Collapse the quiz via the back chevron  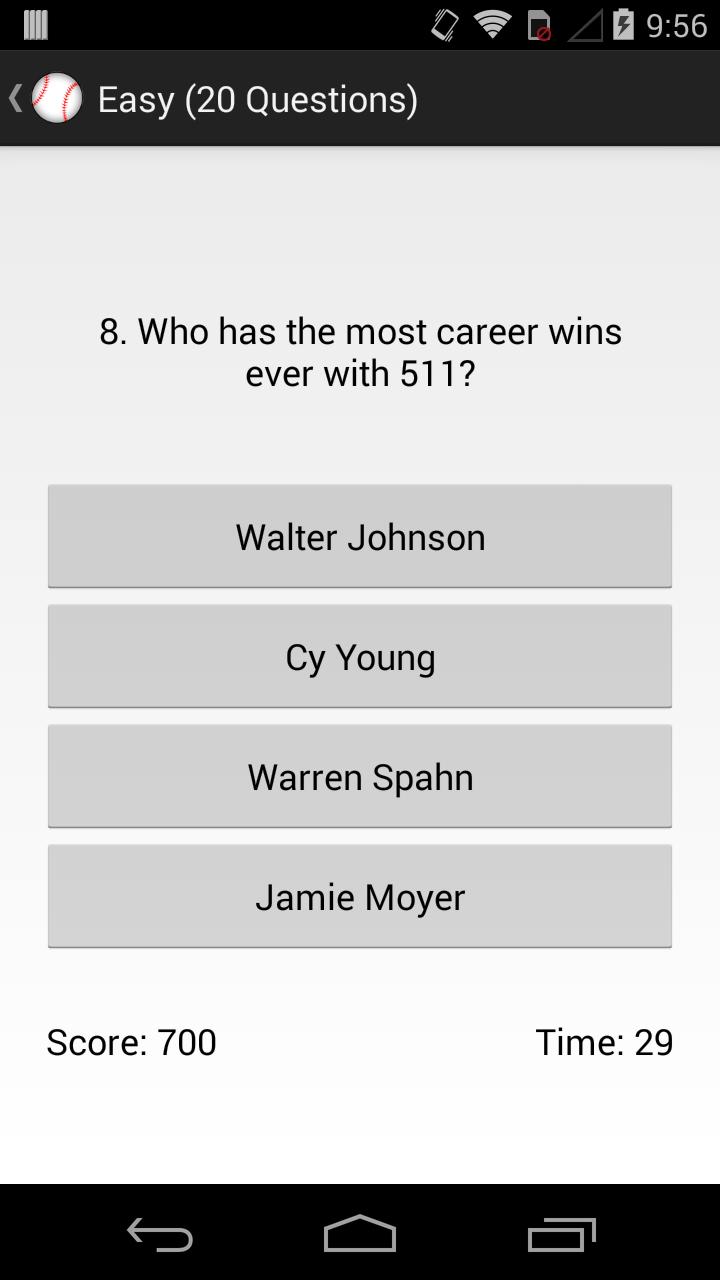14,97
